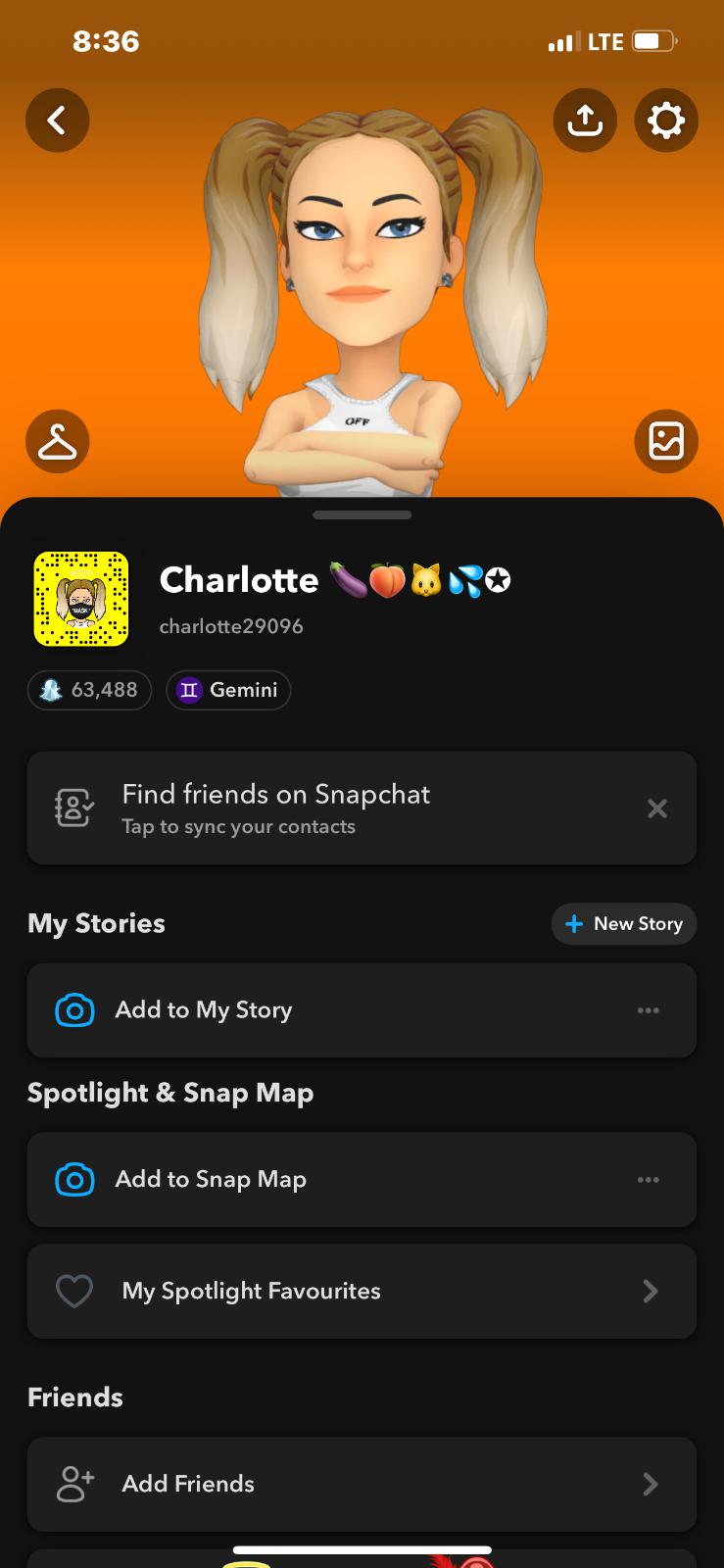Go back from the profile screen

click(x=57, y=121)
